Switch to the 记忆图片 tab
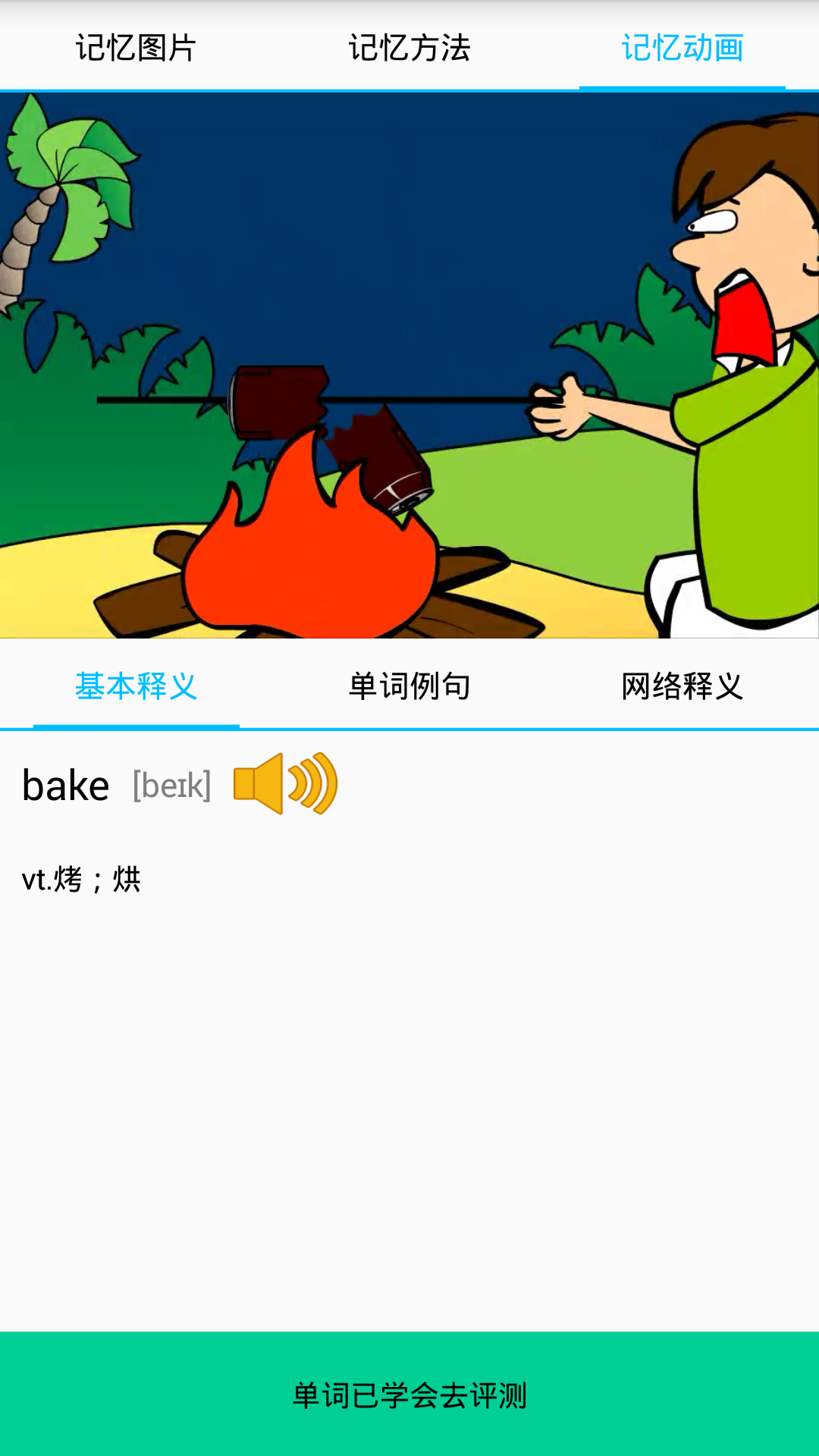The image size is (819, 1456). pos(136,47)
